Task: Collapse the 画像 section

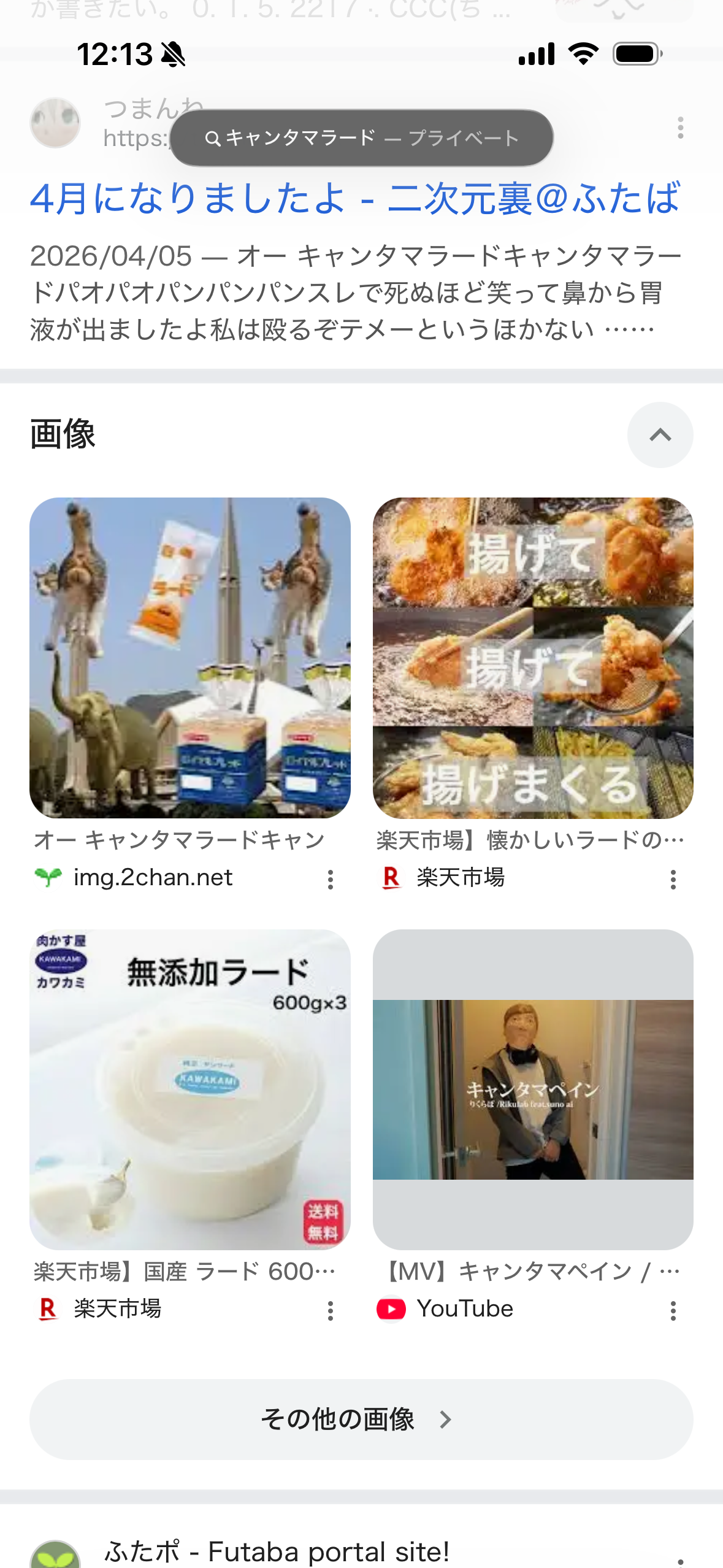Action: click(660, 435)
